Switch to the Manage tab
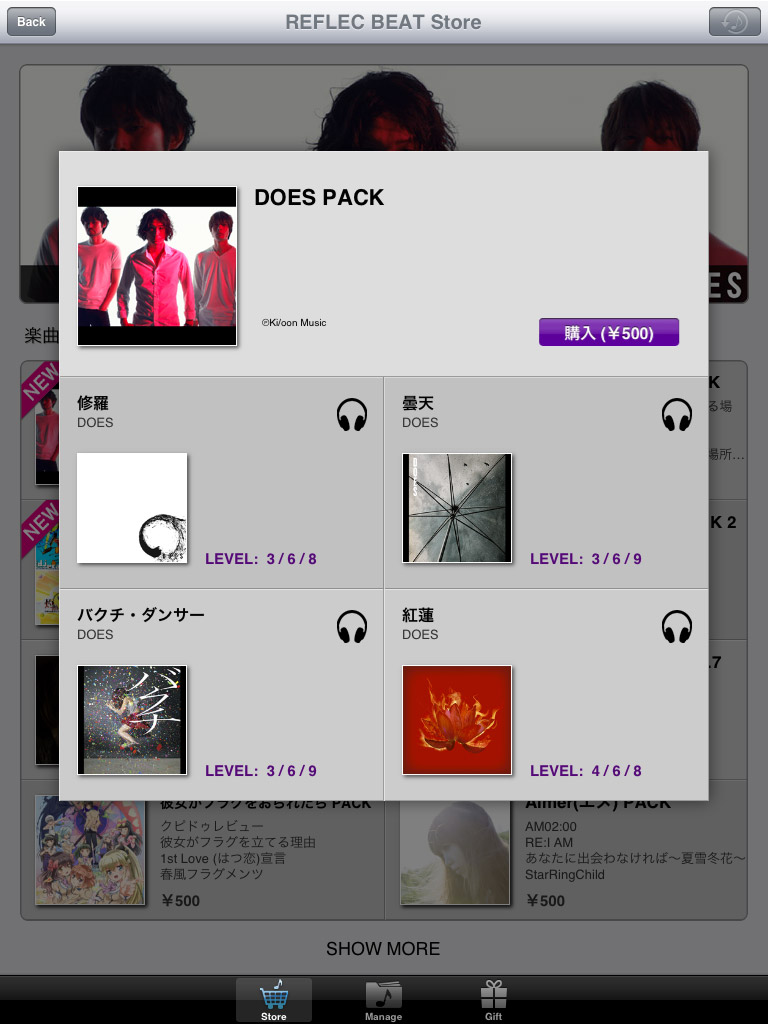The height and width of the screenshot is (1024, 768). (x=383, y=1000)
